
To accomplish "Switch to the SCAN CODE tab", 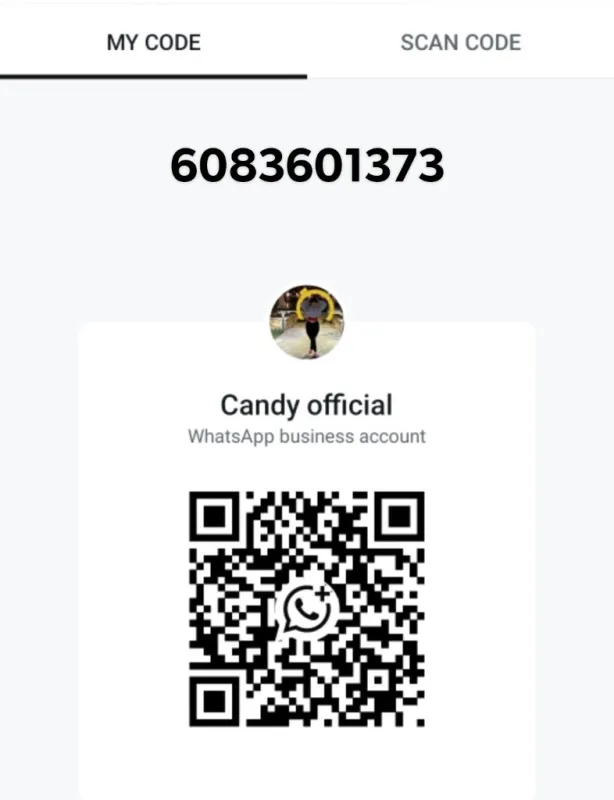I will click(460, 42).
